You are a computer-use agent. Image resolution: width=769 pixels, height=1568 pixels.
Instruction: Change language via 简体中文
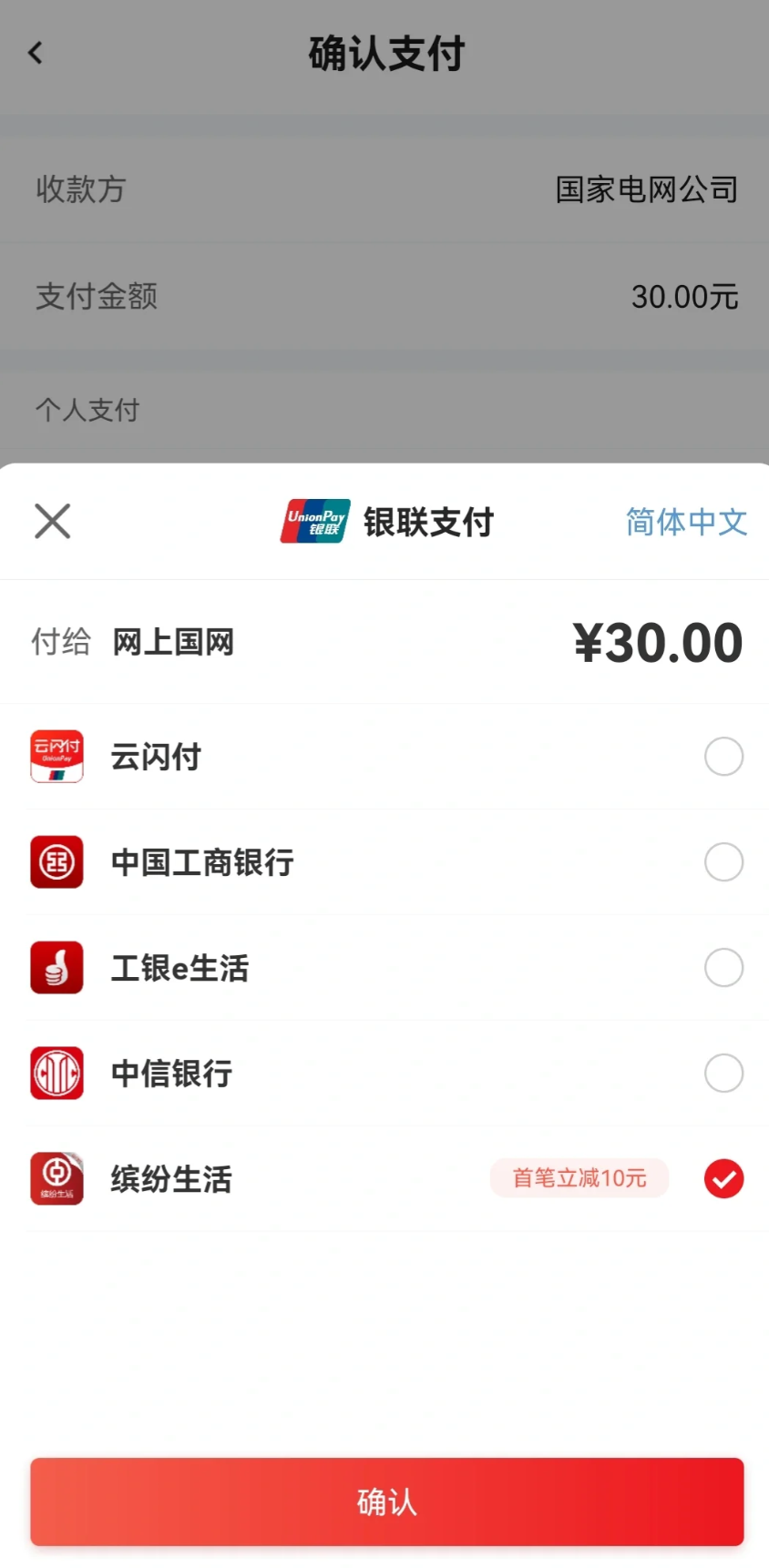[x=686, y=522]
